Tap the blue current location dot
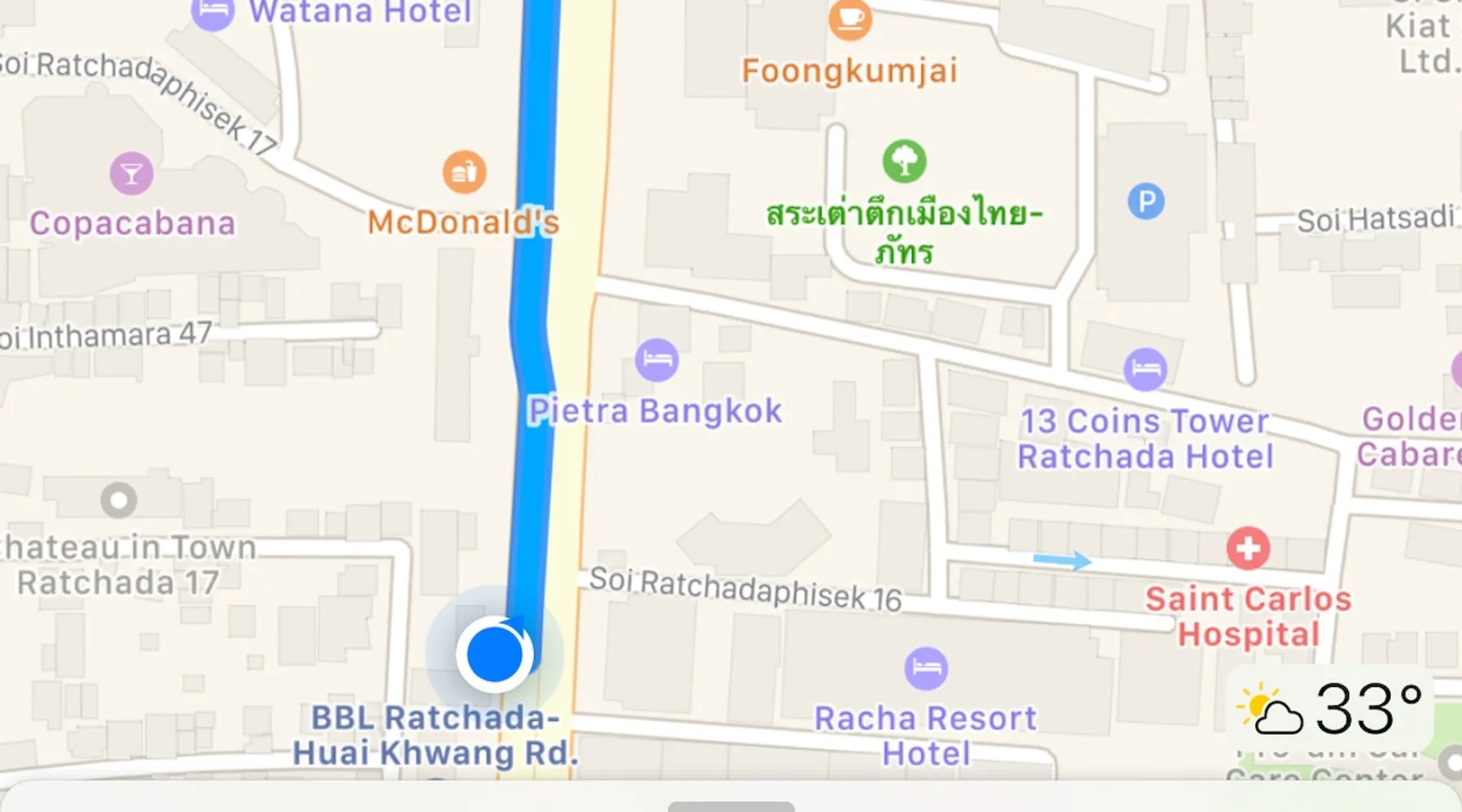 click(494, 654)
